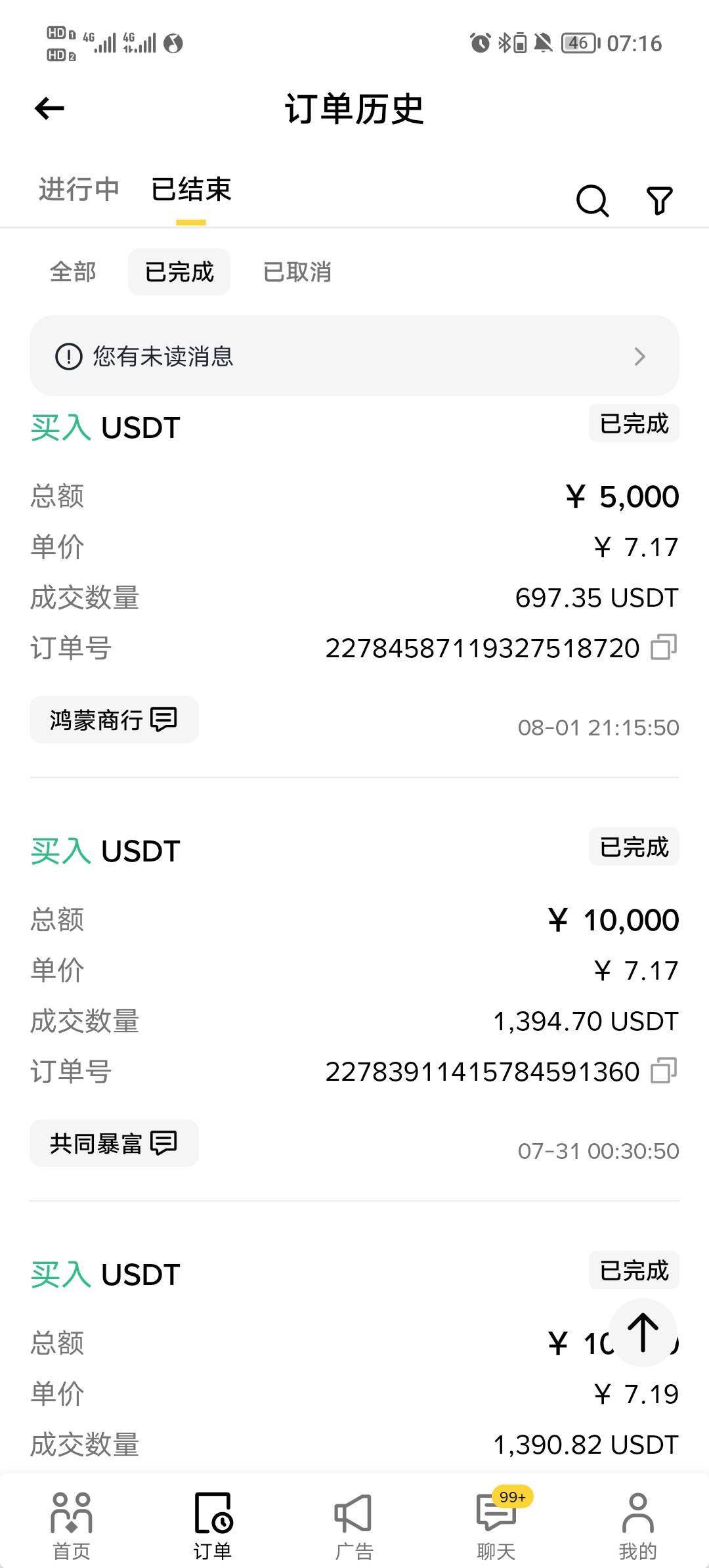The width and height of the screenshot is (709, 1568).
Task: Copy order number 22784587119327518720
Action: click(664, 647)
